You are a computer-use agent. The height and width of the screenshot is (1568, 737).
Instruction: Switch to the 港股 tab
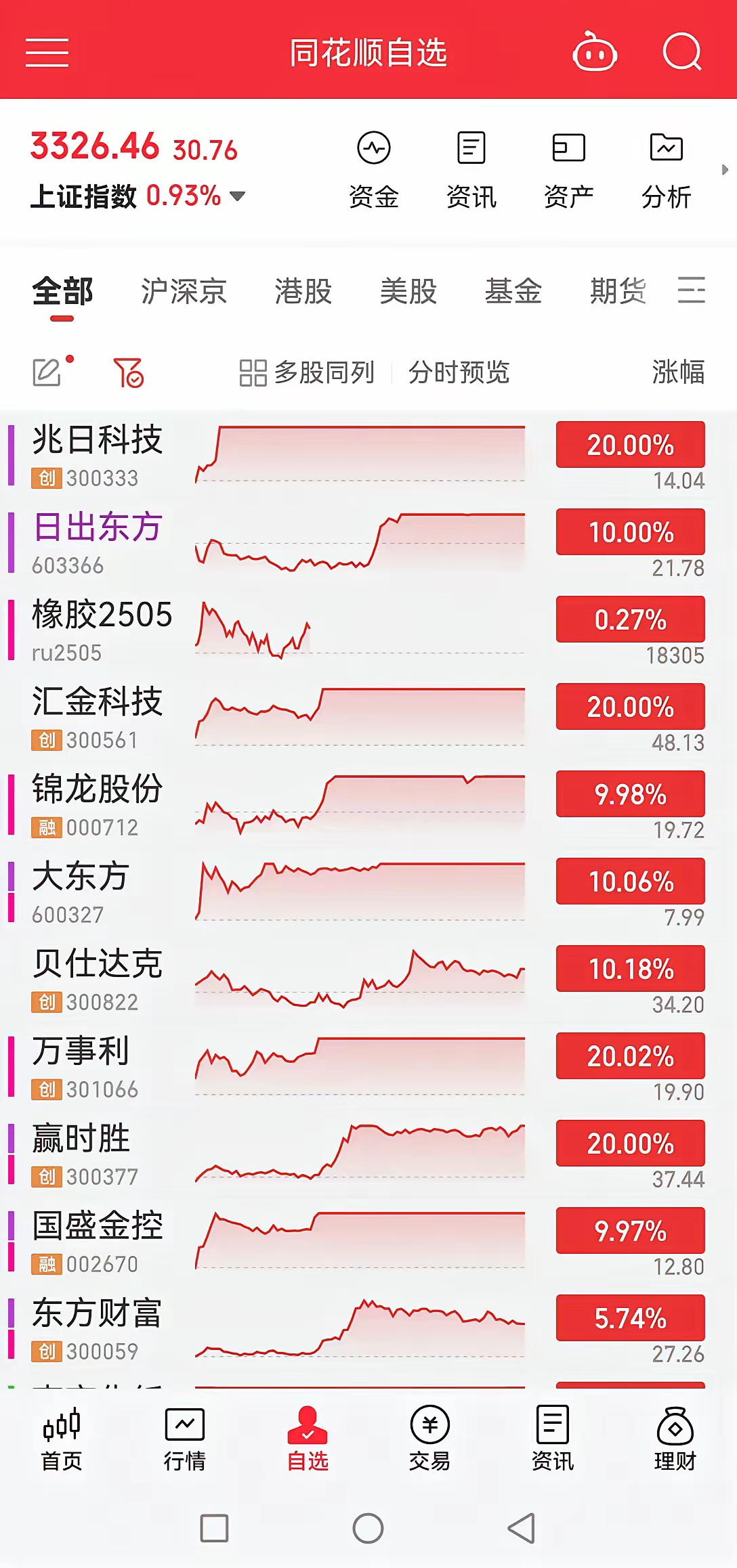(303, 291)
